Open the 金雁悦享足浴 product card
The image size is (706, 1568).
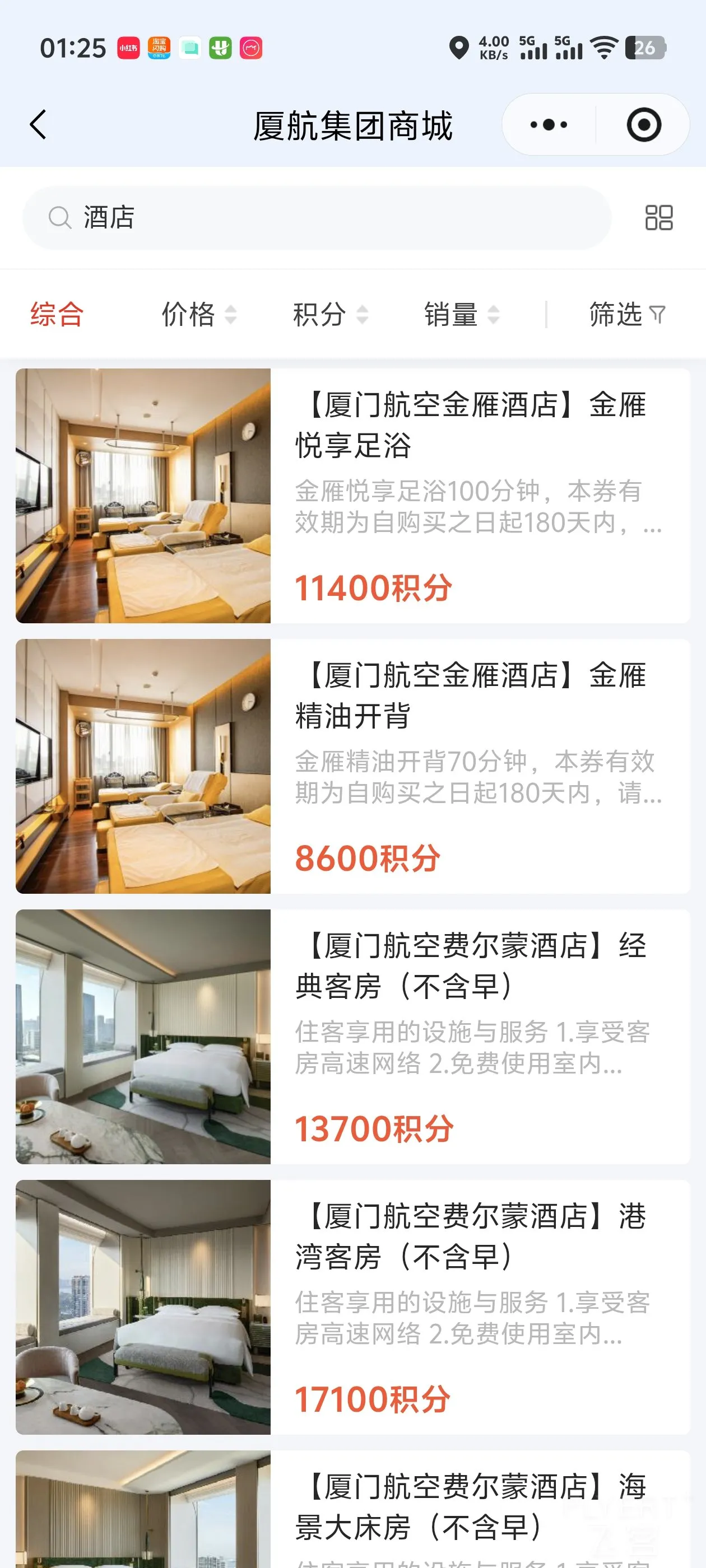(x=352, y=496)
